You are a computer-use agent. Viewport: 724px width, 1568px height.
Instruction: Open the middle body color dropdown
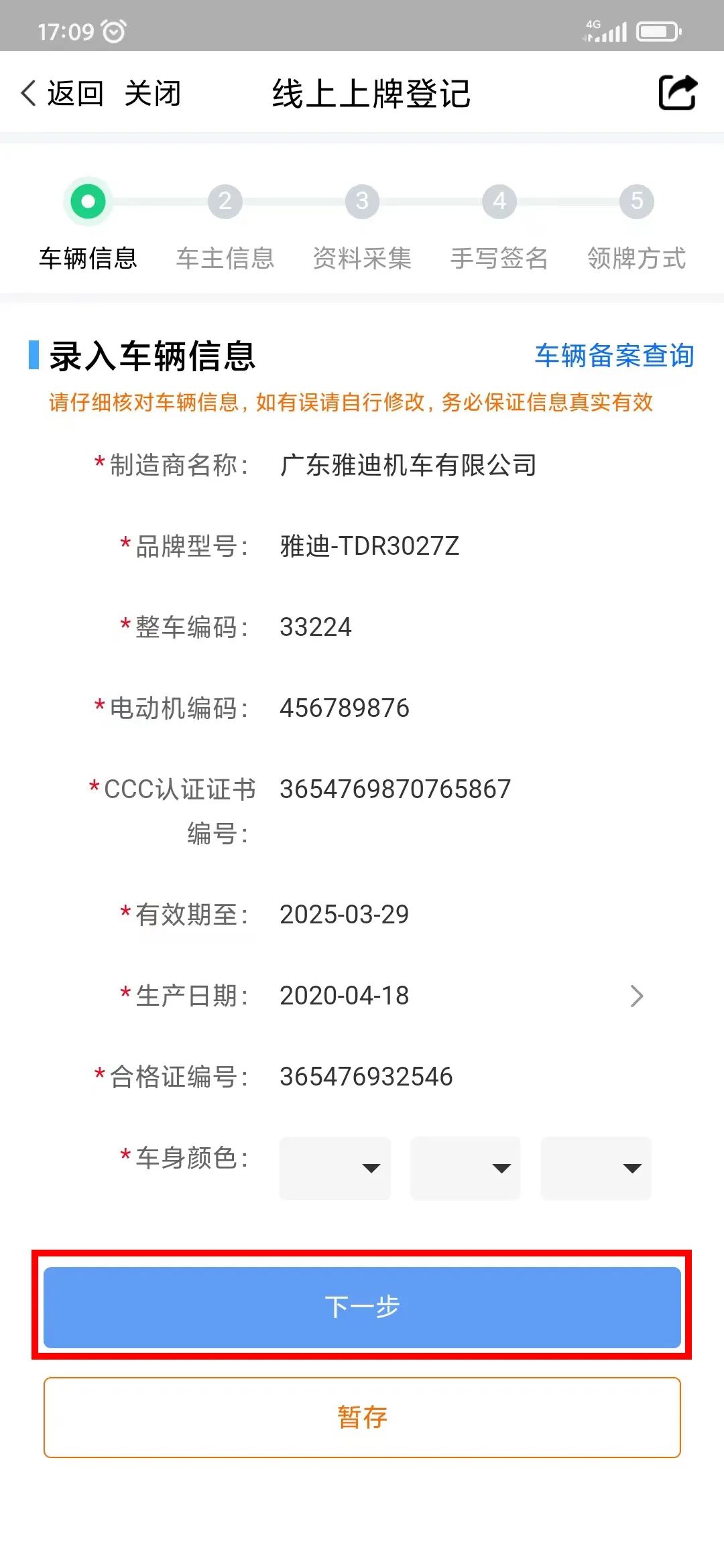point(465,1168)
